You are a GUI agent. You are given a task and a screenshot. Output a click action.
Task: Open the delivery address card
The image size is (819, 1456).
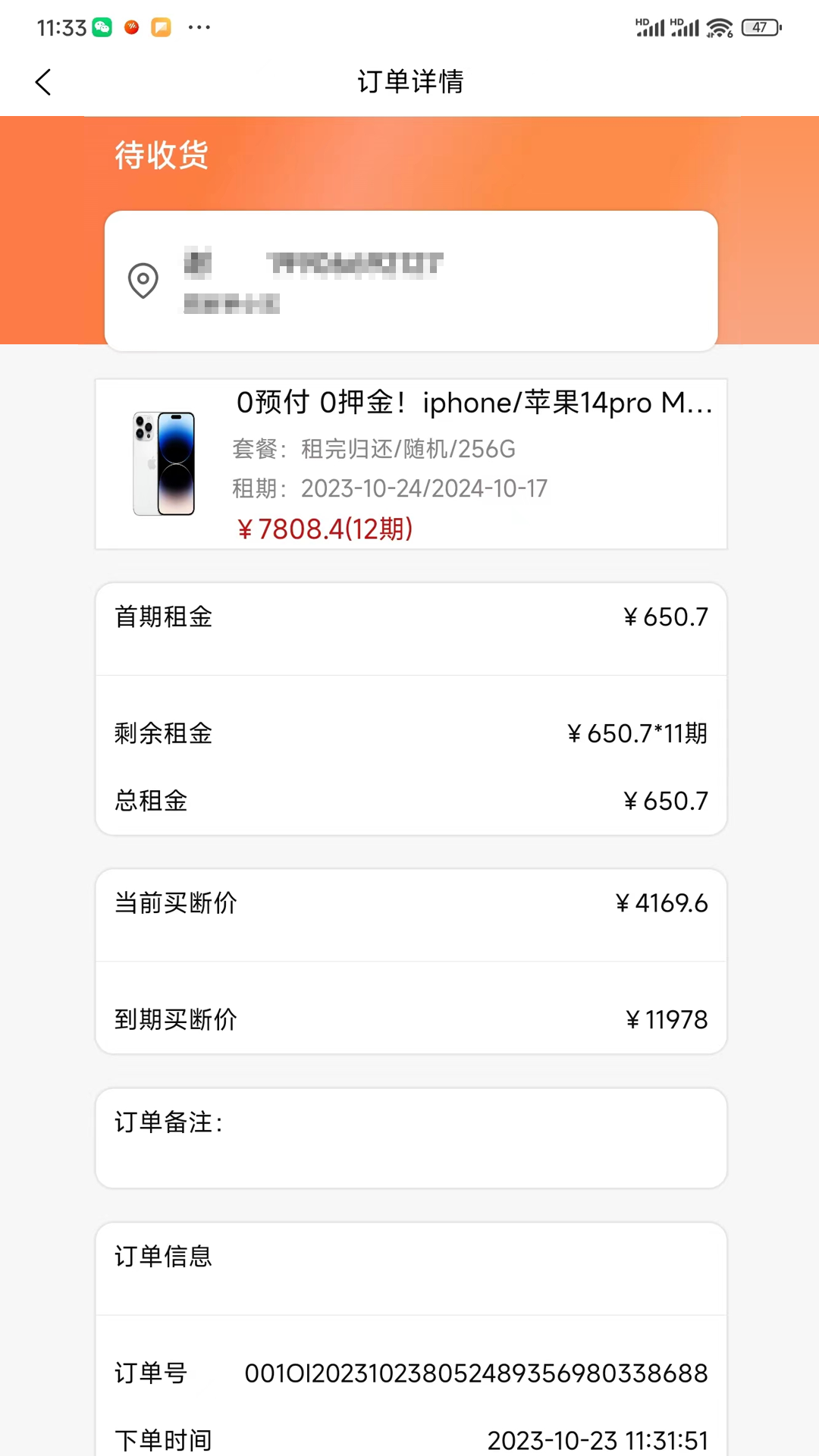(x=410, y=281)
